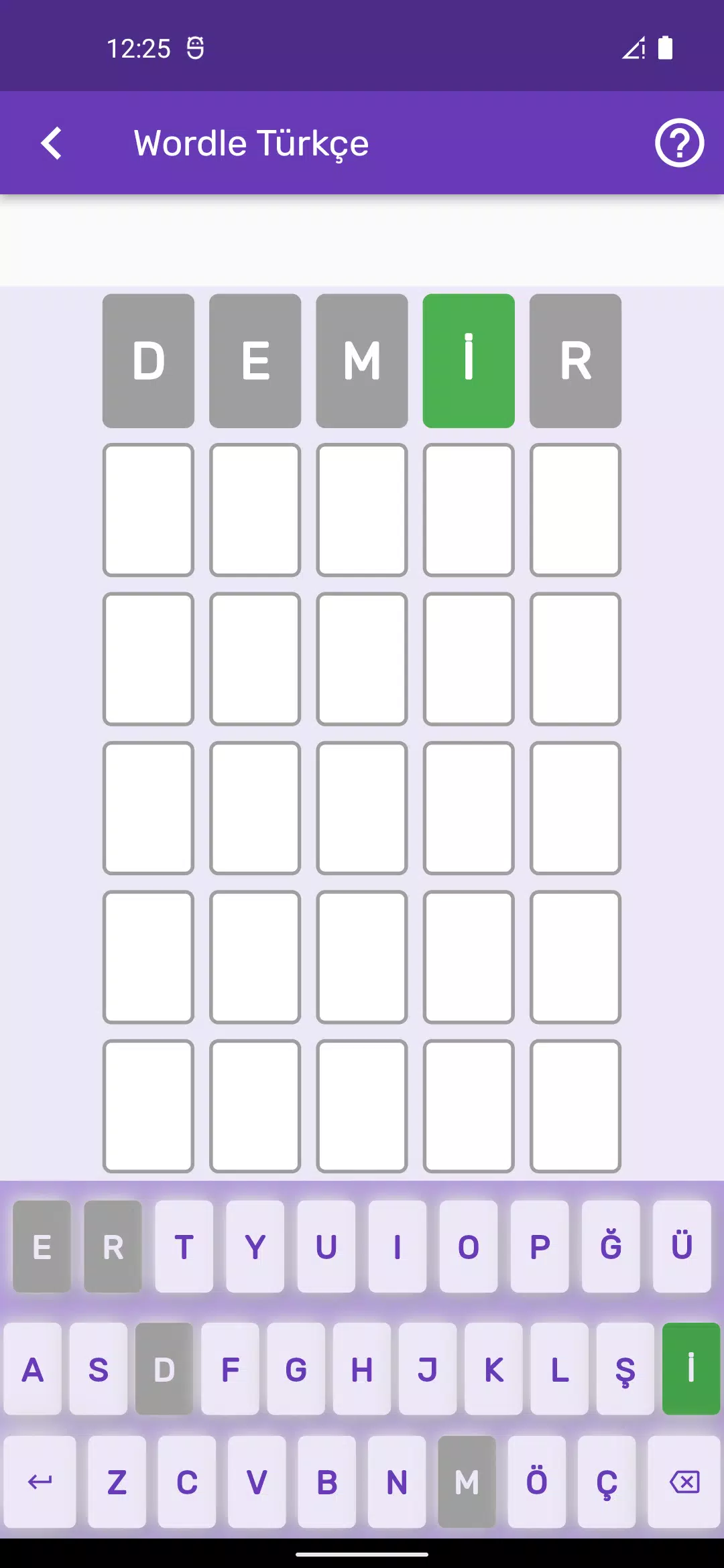This screenshot has height=1568, width=724.
Task: Tap the gray D tile of DEMİR
Action: coord(149,359)
